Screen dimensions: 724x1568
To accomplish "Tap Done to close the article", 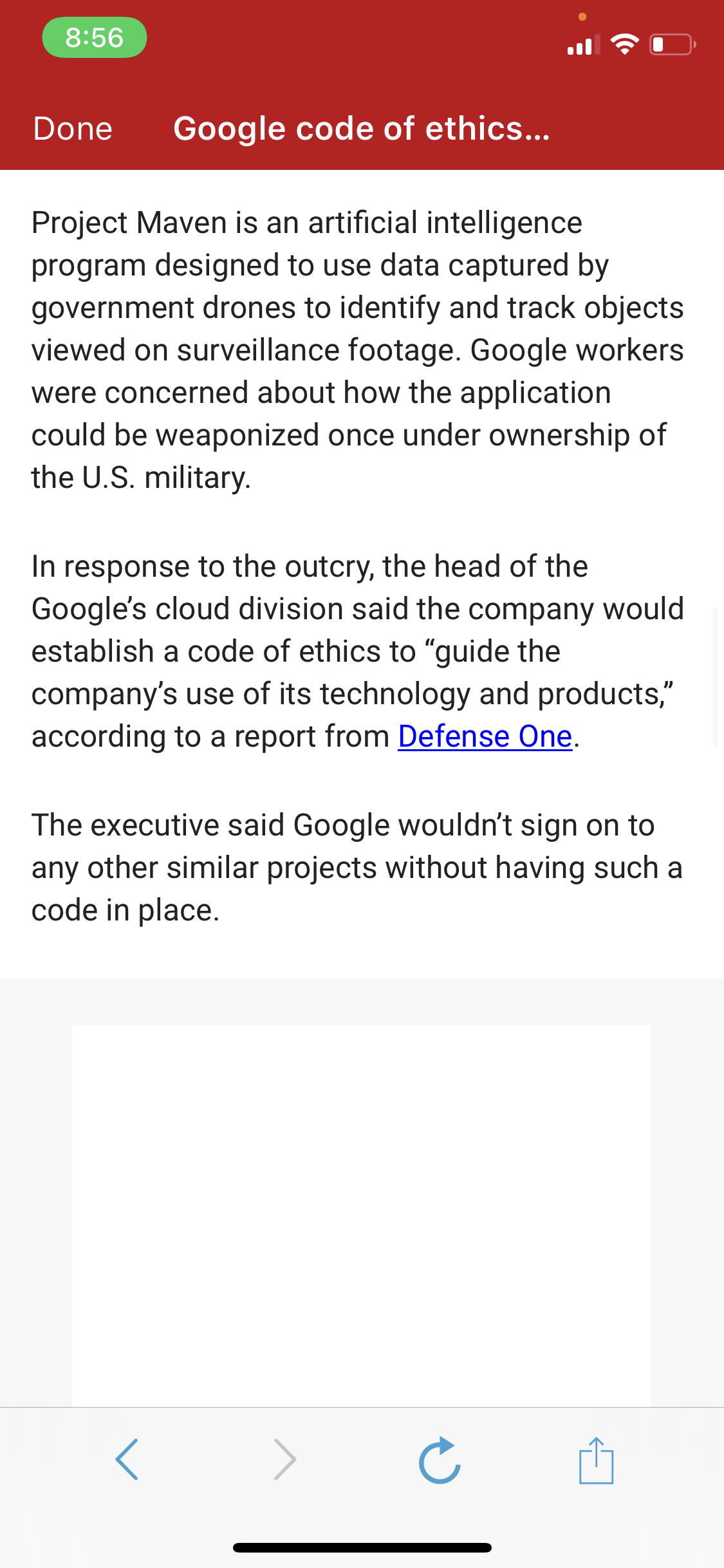I will (73, 129).
